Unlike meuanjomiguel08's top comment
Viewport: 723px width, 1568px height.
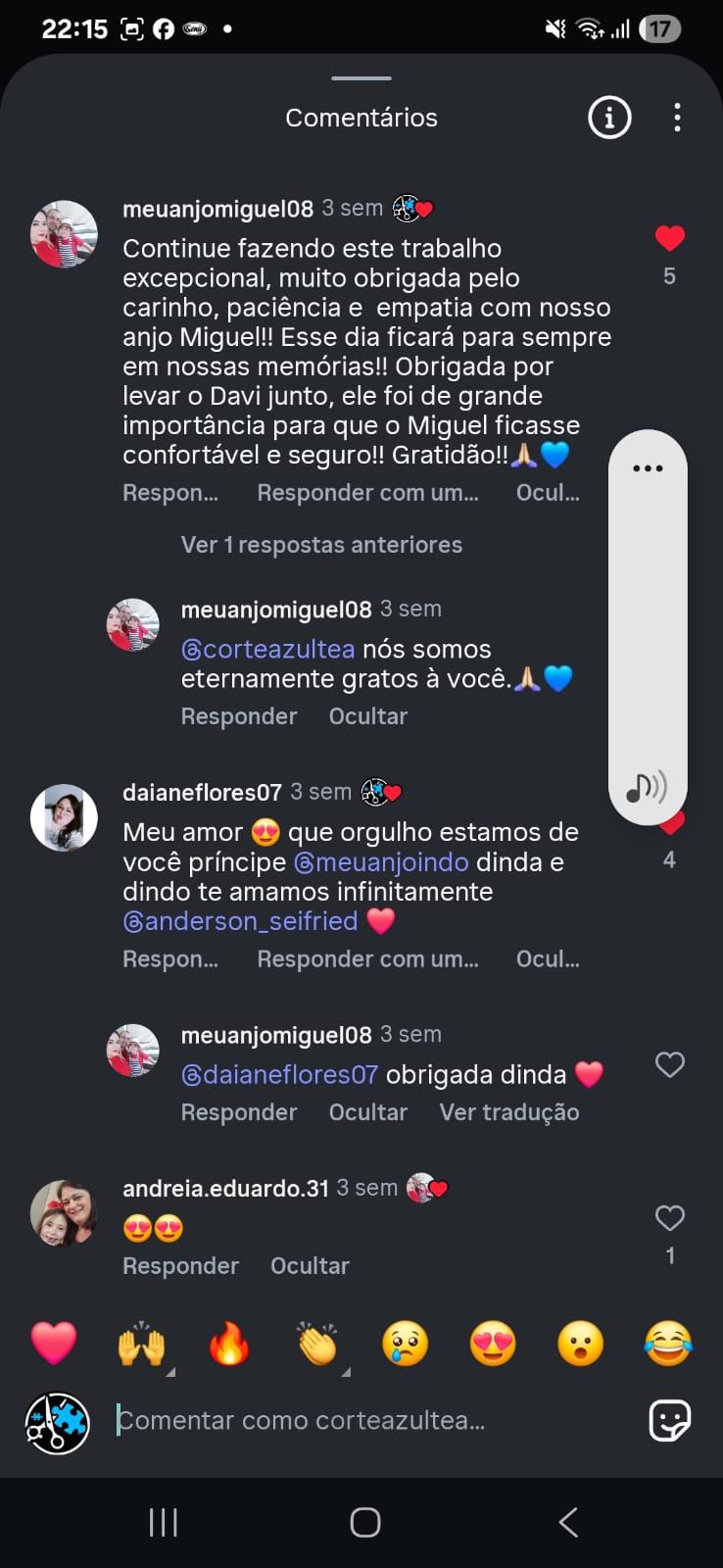pos(669,238)
